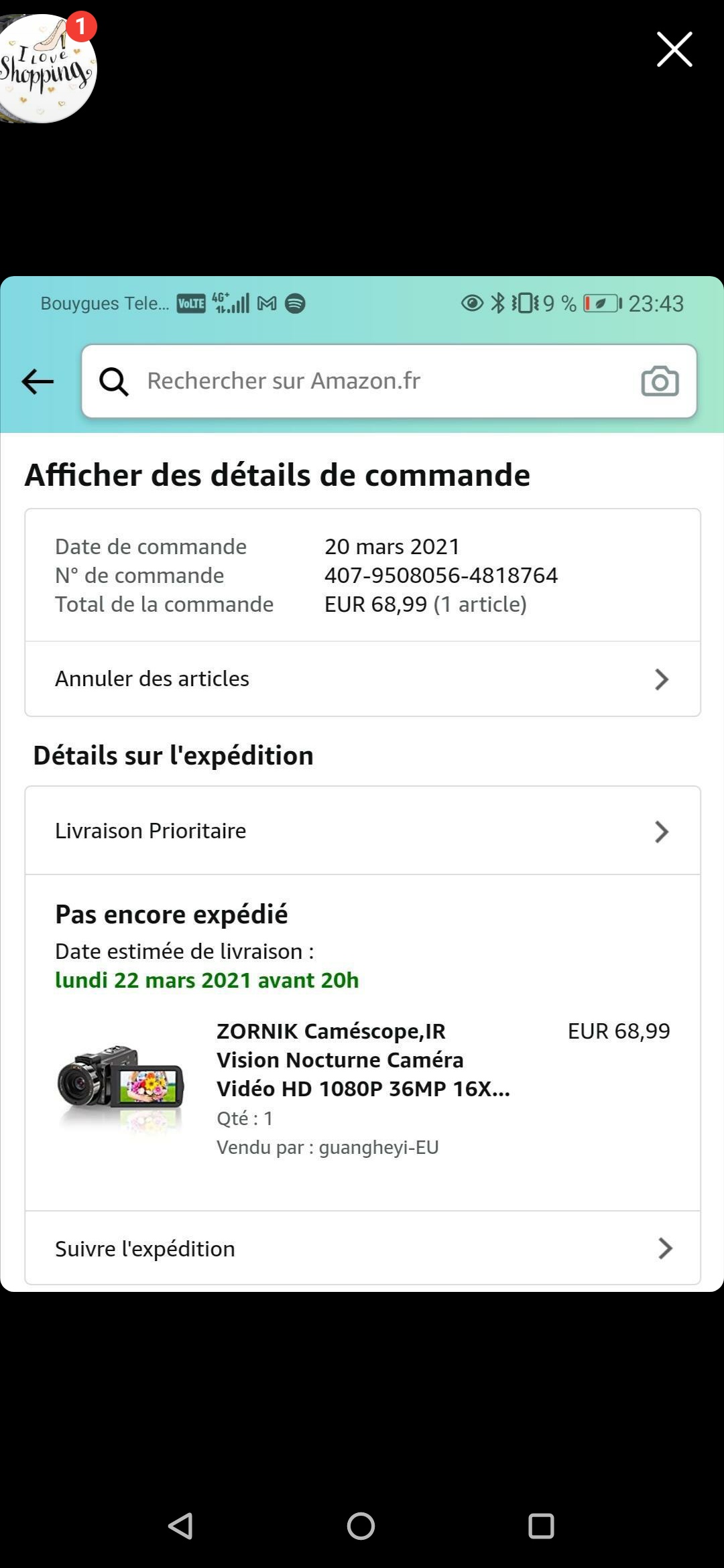
Task: Open the recent apps overview
Action: (540, 1526)
